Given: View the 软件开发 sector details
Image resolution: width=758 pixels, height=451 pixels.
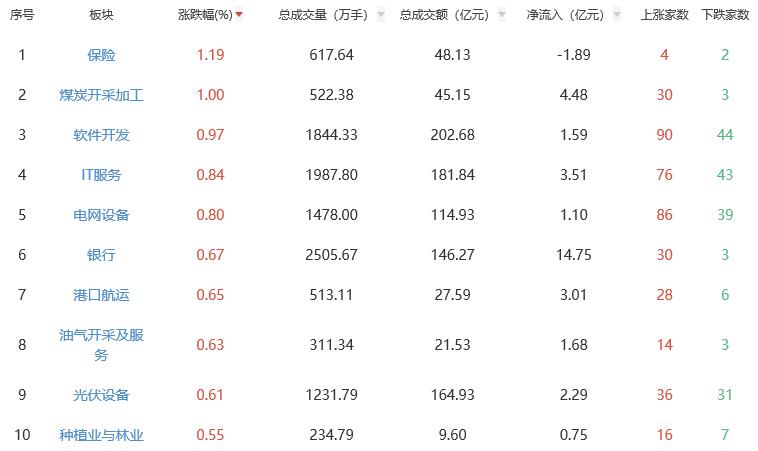Looking at the screenshot, I should (x=101, y=135).
